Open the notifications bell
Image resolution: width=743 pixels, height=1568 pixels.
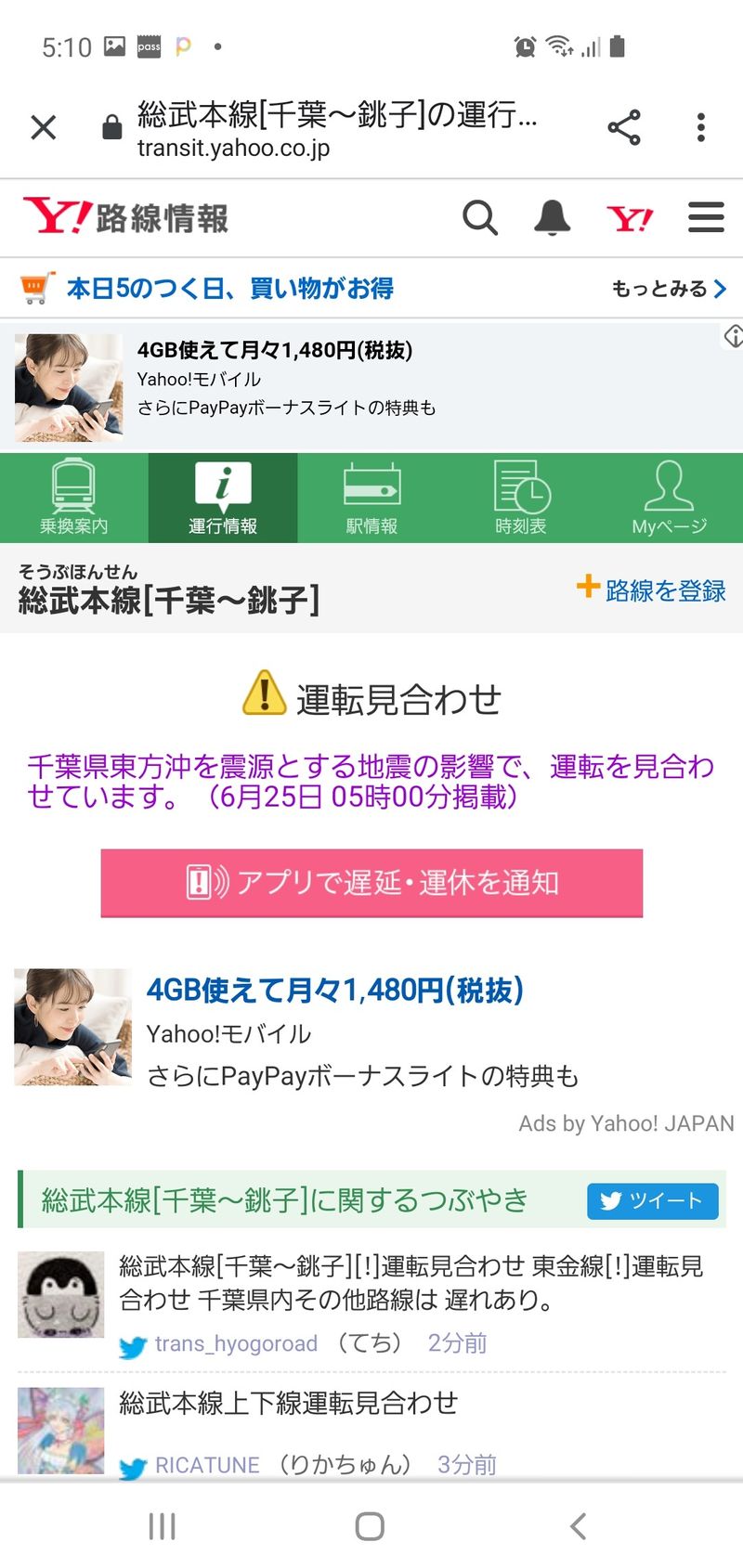click(552, 218)
